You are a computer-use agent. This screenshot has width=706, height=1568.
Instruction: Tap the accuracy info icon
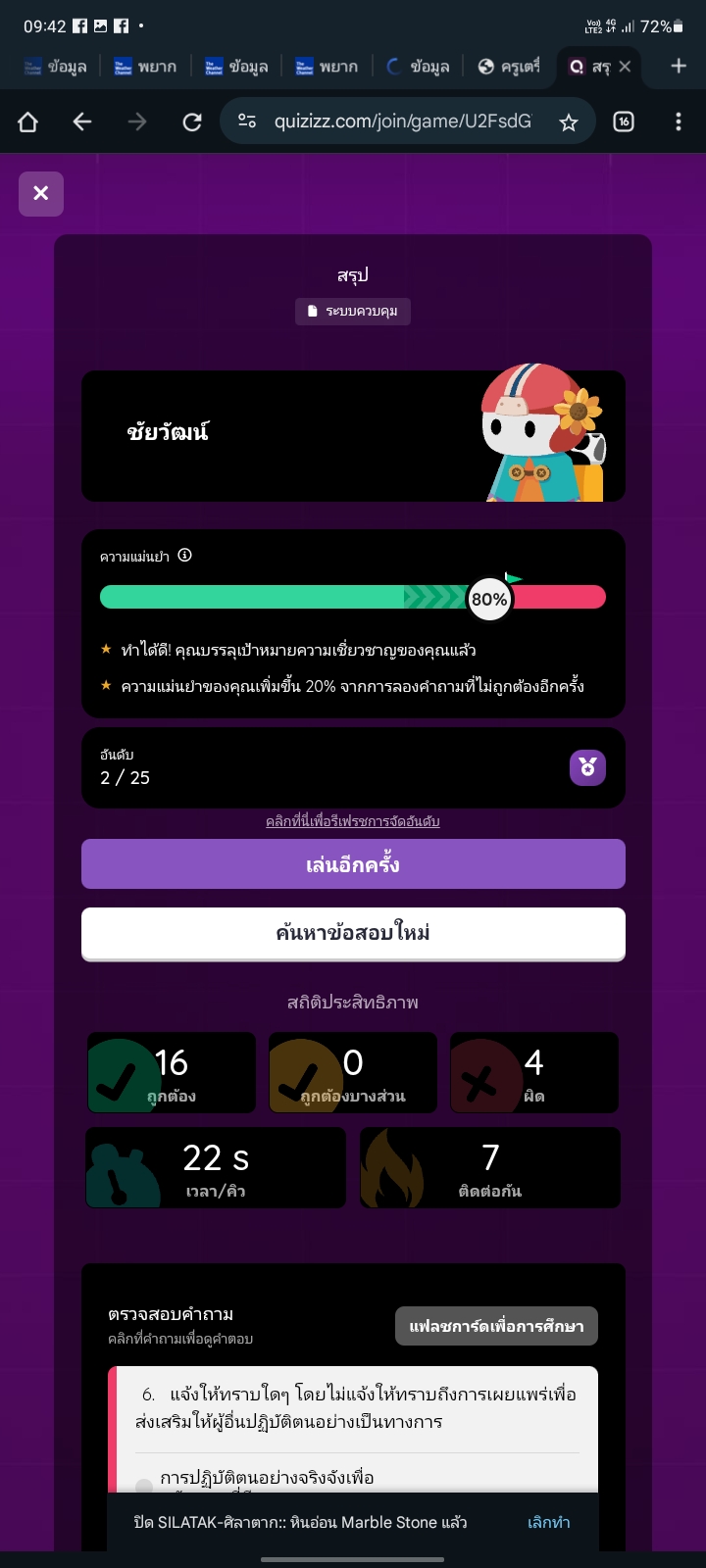pyautogui.click(x=185, y=556)
